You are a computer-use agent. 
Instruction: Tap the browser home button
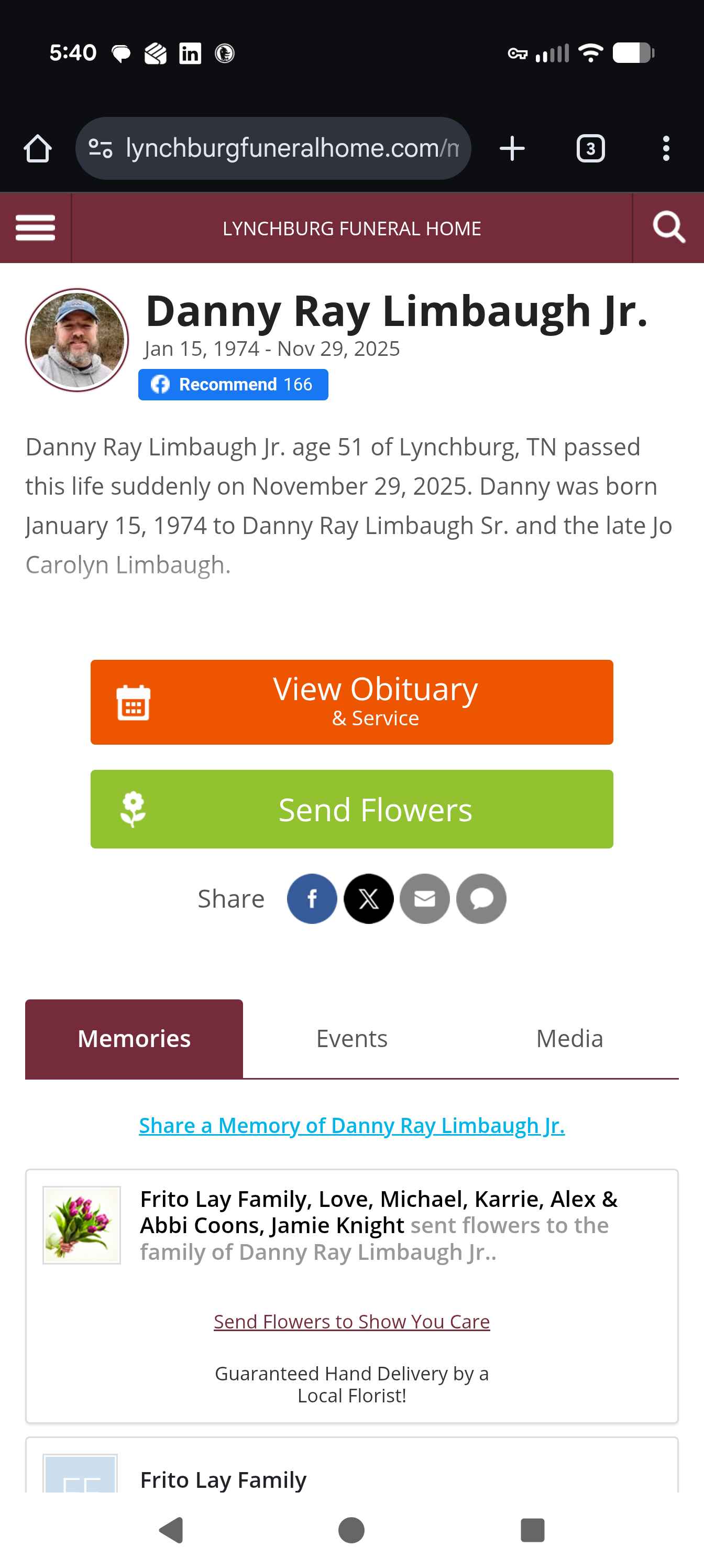point(38,148)
